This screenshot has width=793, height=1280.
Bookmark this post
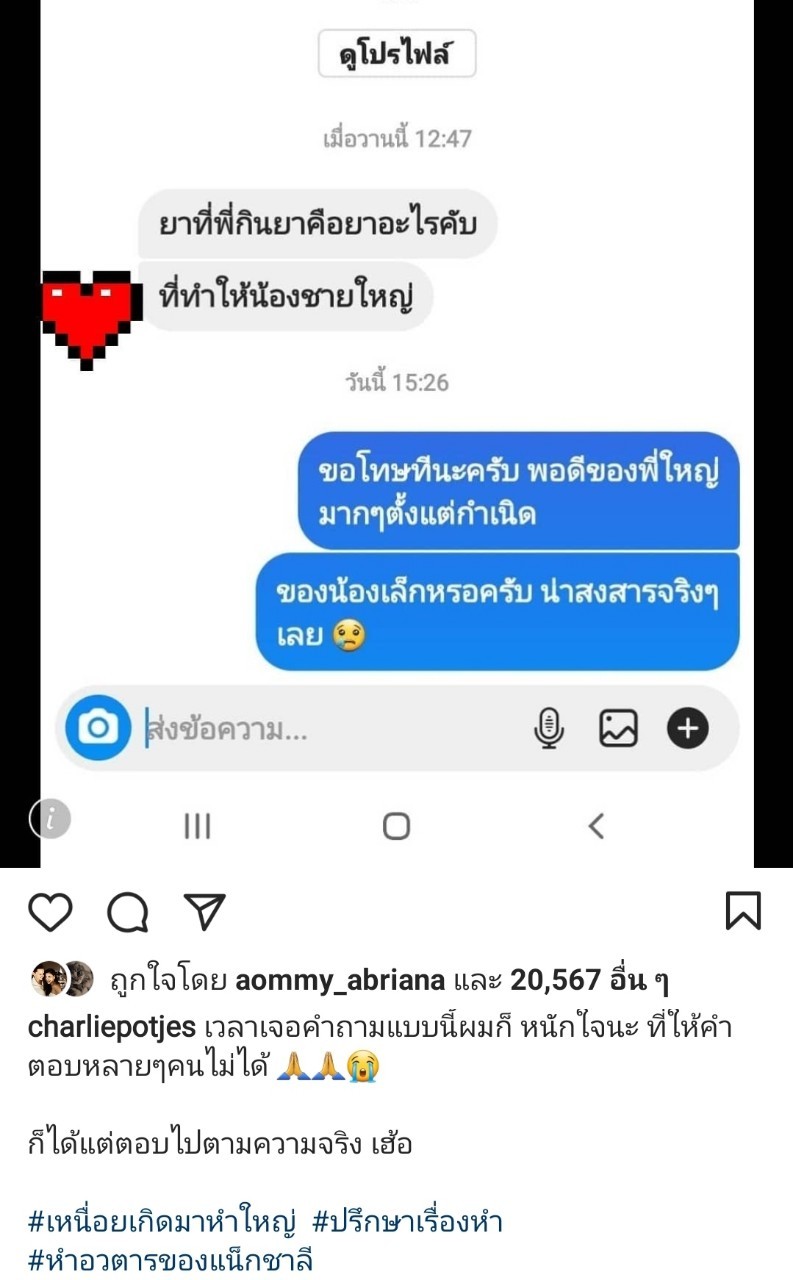point(743,912)
